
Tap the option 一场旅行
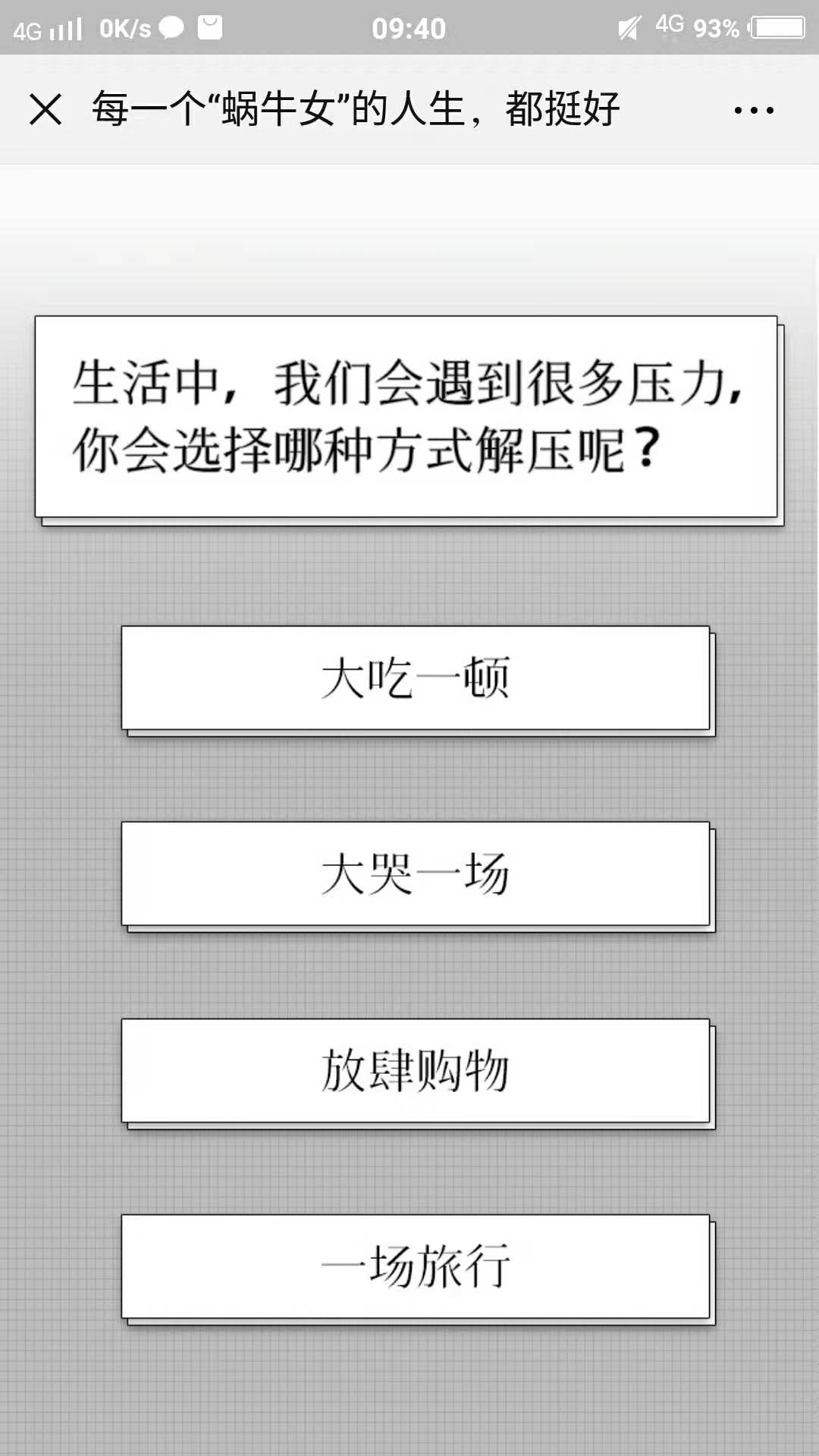(416, 1266)
